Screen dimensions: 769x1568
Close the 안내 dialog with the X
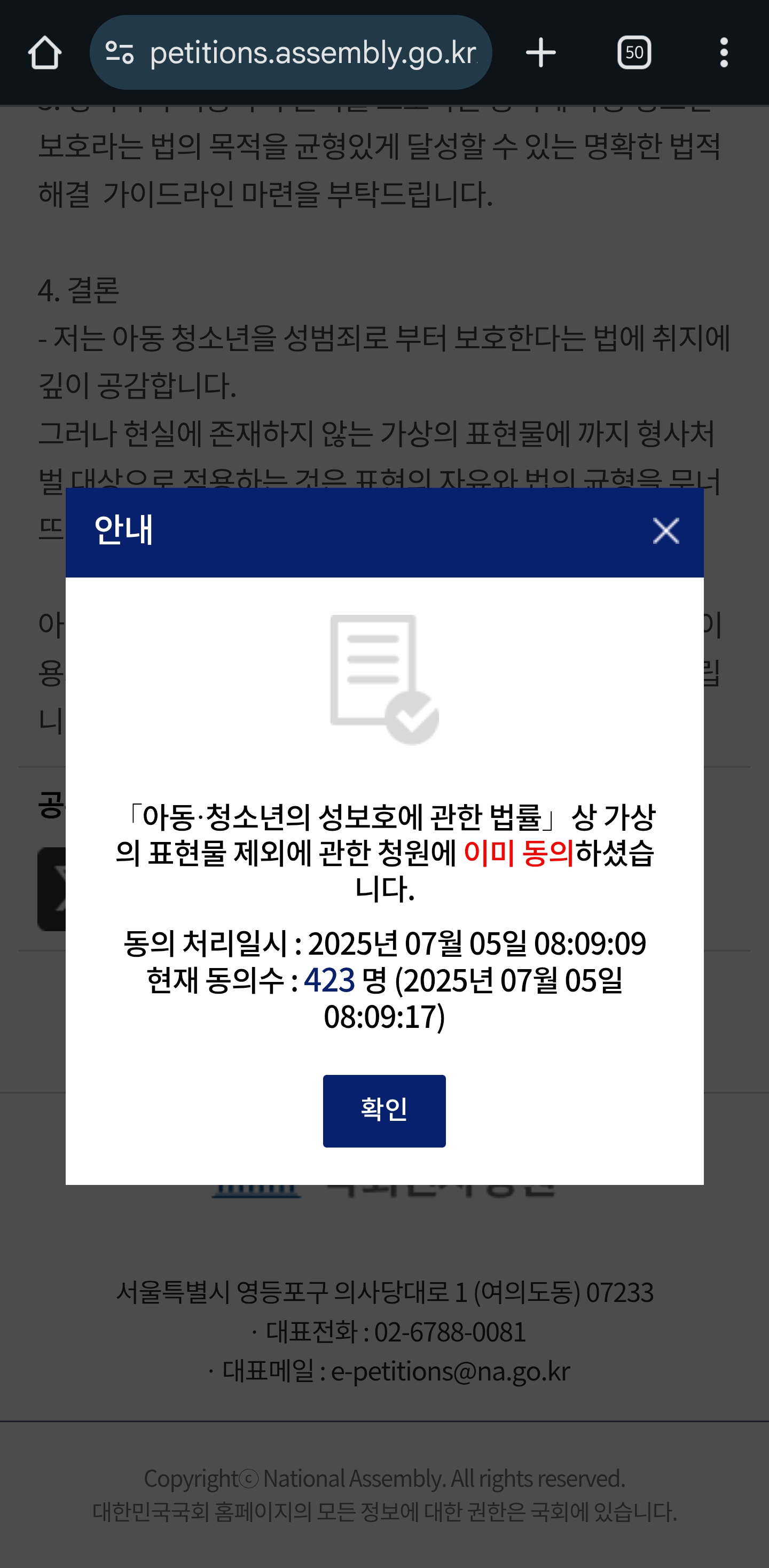click(x=665, y=531)
